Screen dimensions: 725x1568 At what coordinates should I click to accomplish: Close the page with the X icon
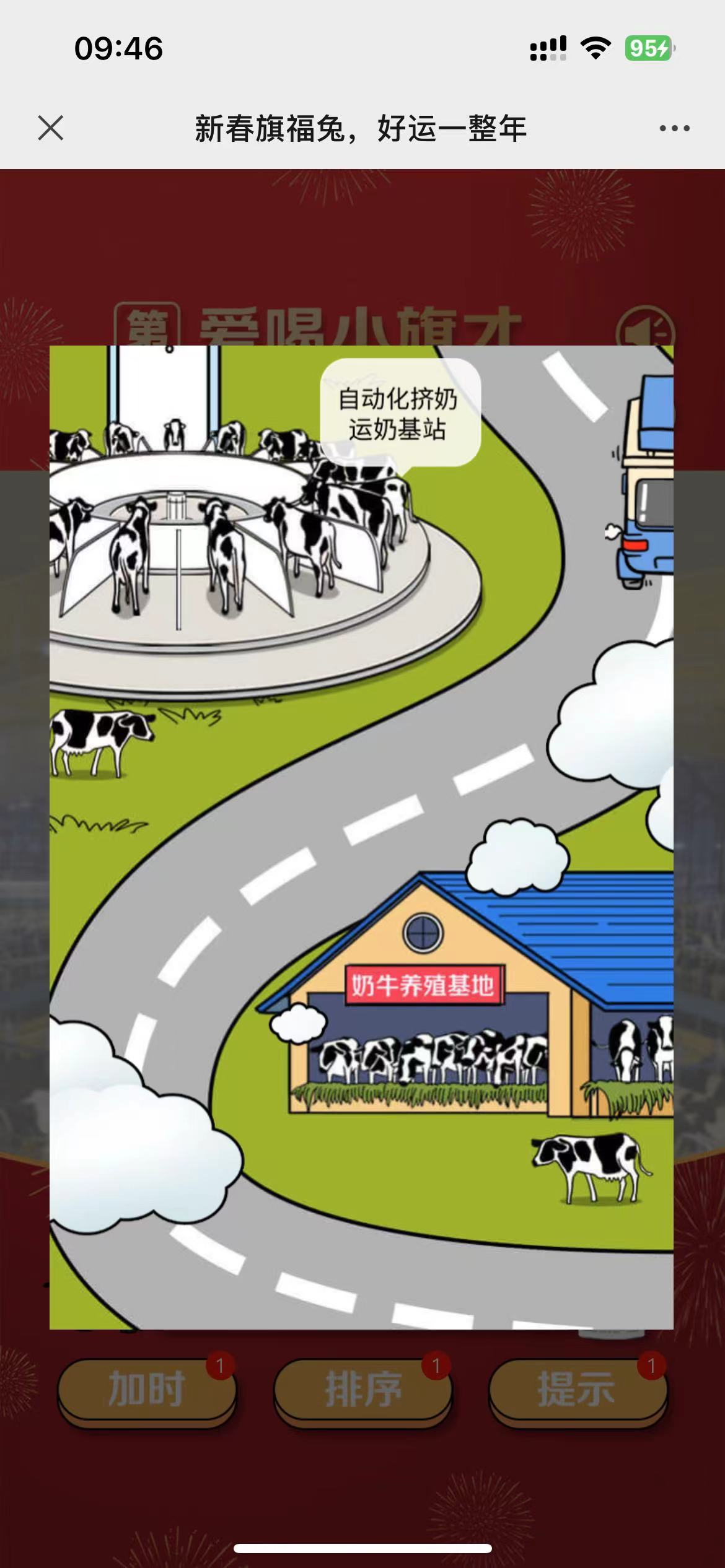coord(51,128)
